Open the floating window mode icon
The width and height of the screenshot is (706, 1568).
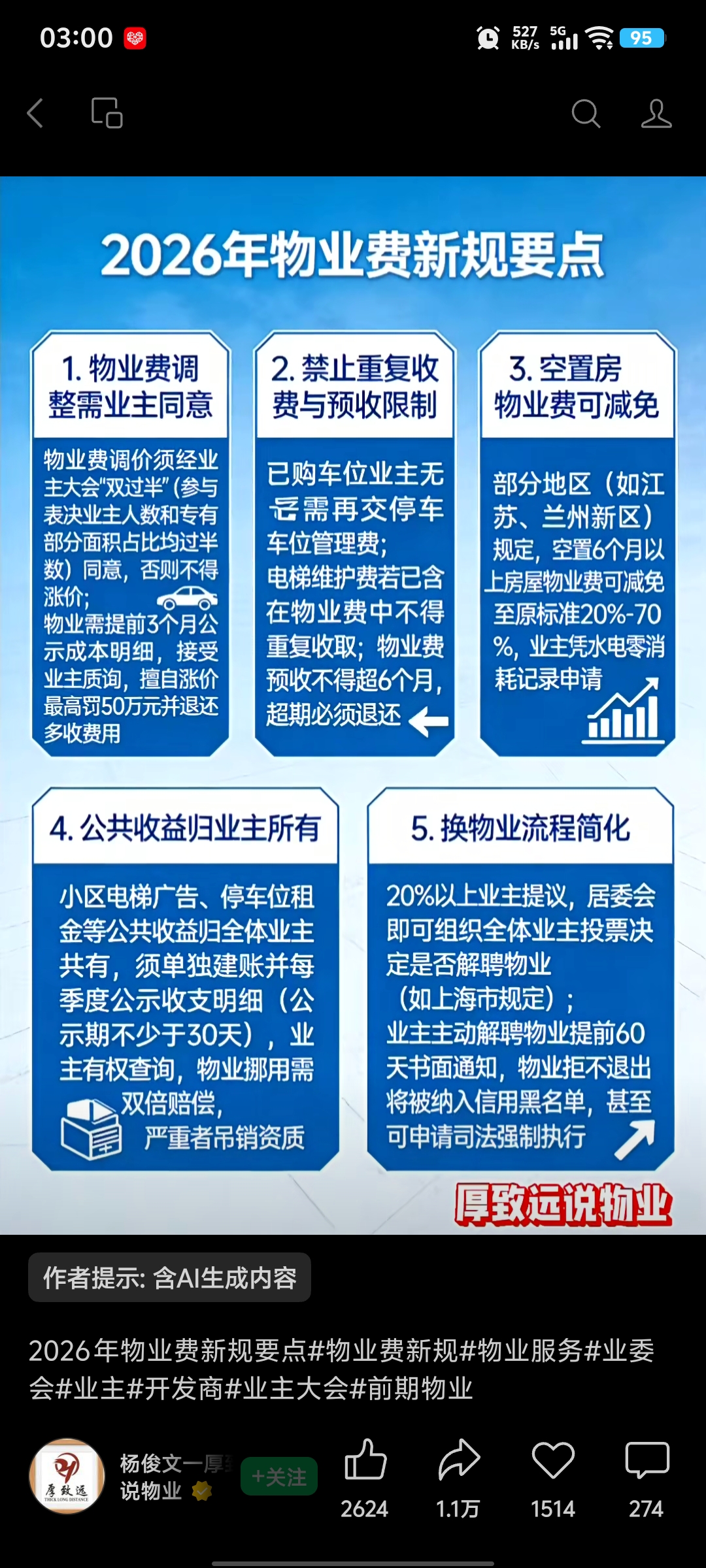click(107, 113)
